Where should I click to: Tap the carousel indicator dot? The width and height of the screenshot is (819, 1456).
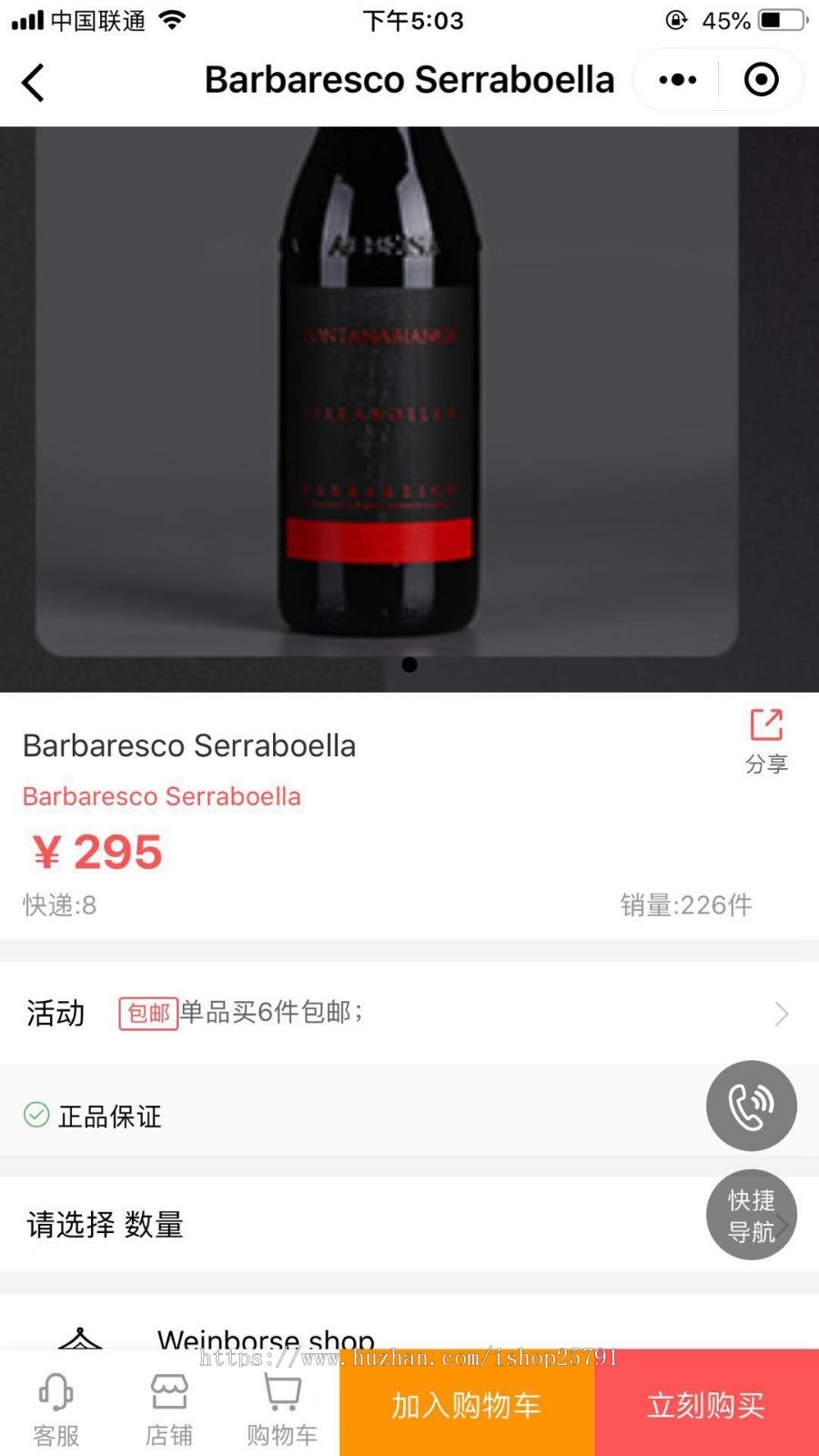409,665
